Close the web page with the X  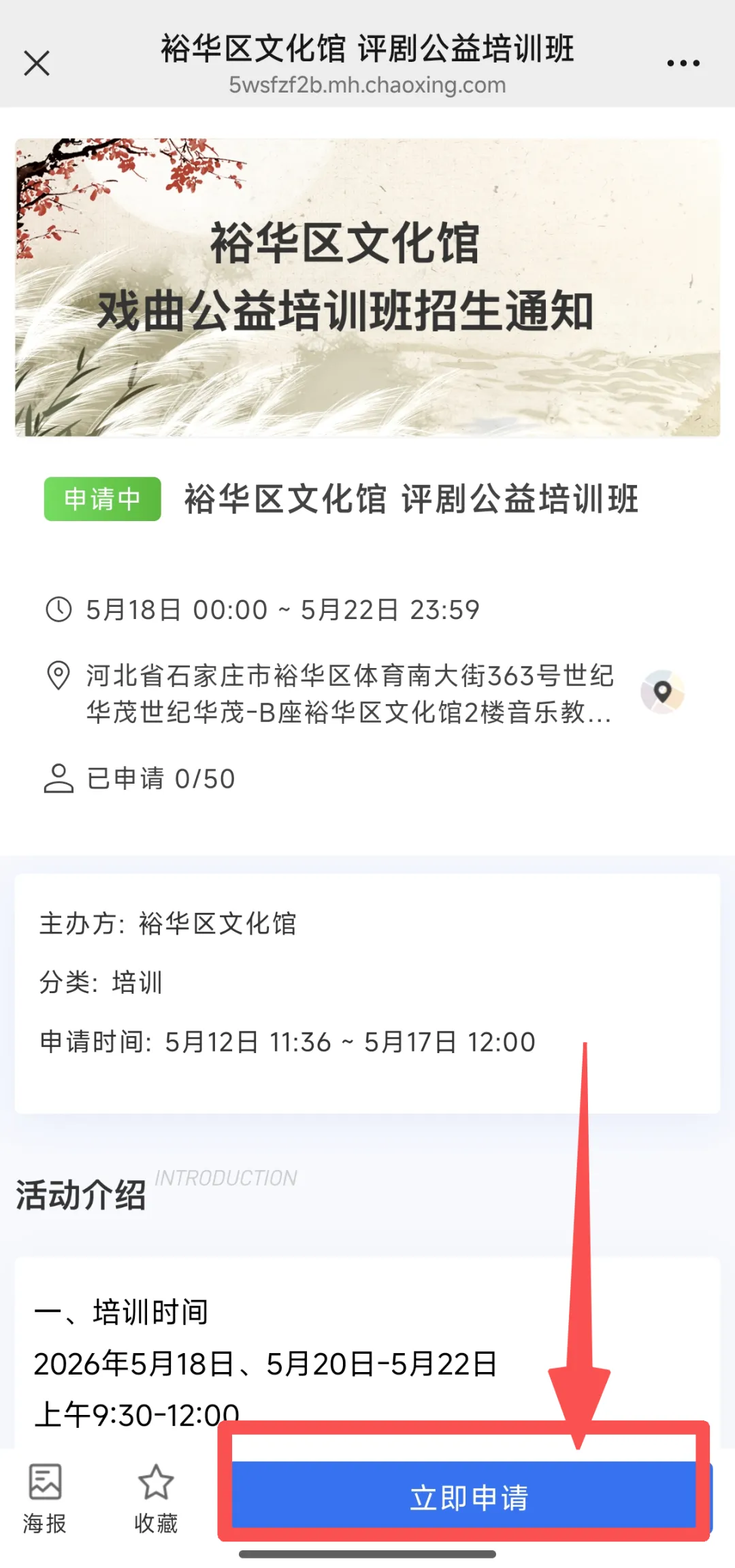[37, 63]
